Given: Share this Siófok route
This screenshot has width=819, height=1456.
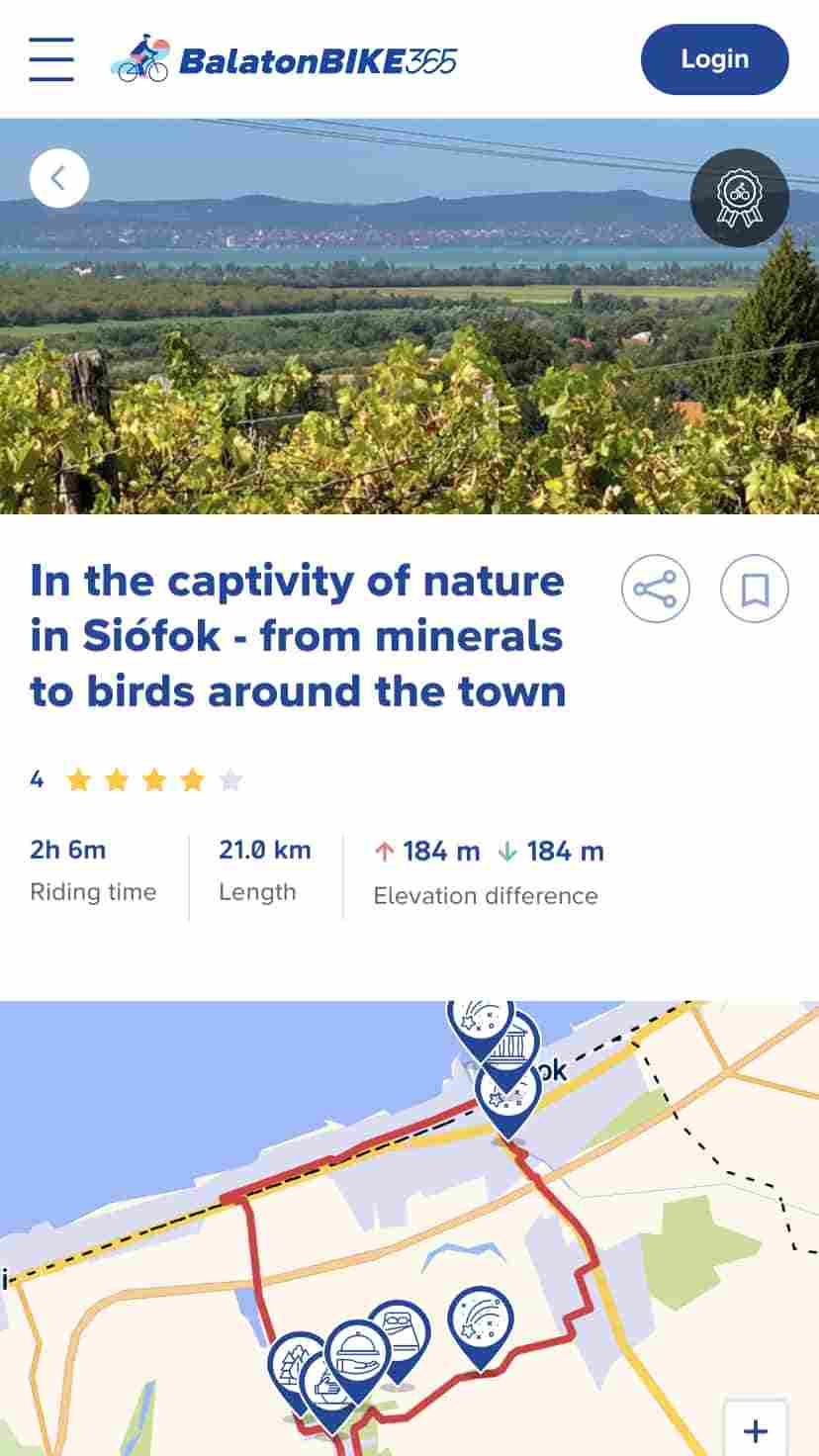Looking at the screenshot, I should click(655, 589).
